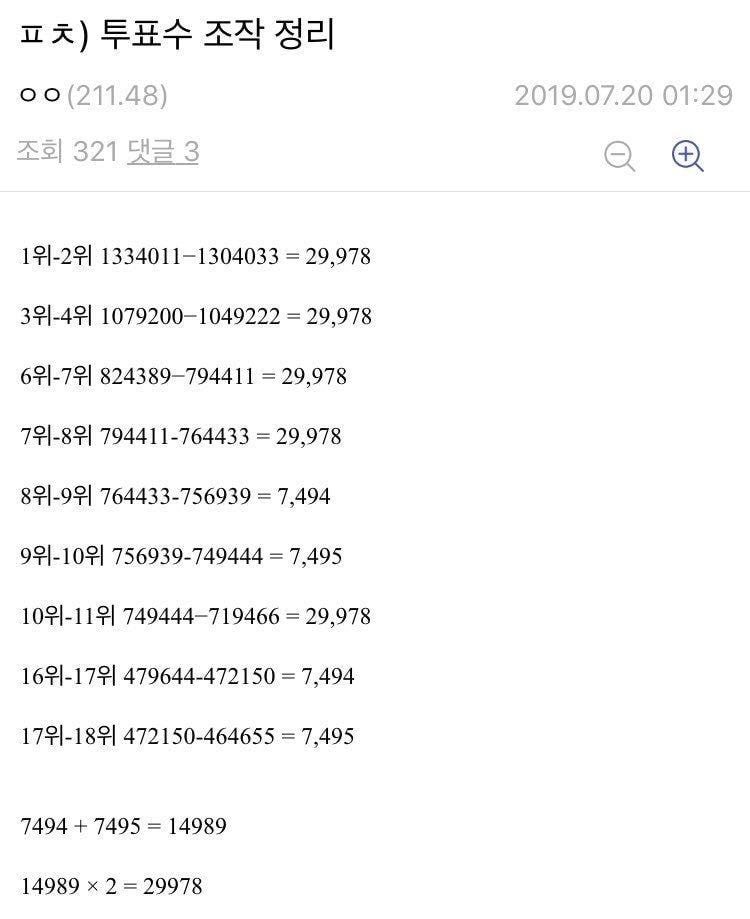The image size is (750, 919).
Task: Select the 16위-17위 vote gap line
Action: tap(190, 676)
